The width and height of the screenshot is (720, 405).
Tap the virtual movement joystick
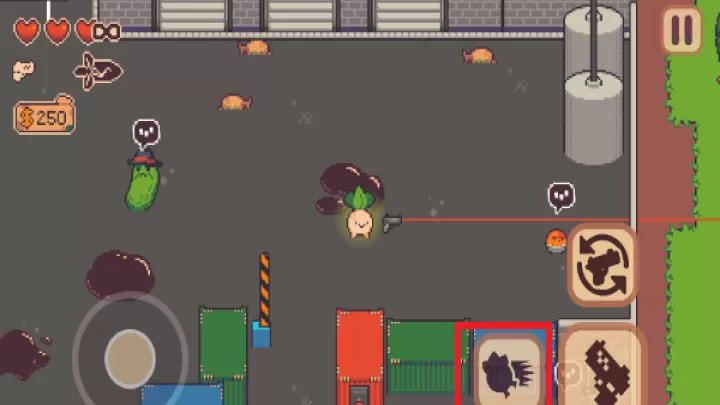pyautogui.click(x=129, y=356)
